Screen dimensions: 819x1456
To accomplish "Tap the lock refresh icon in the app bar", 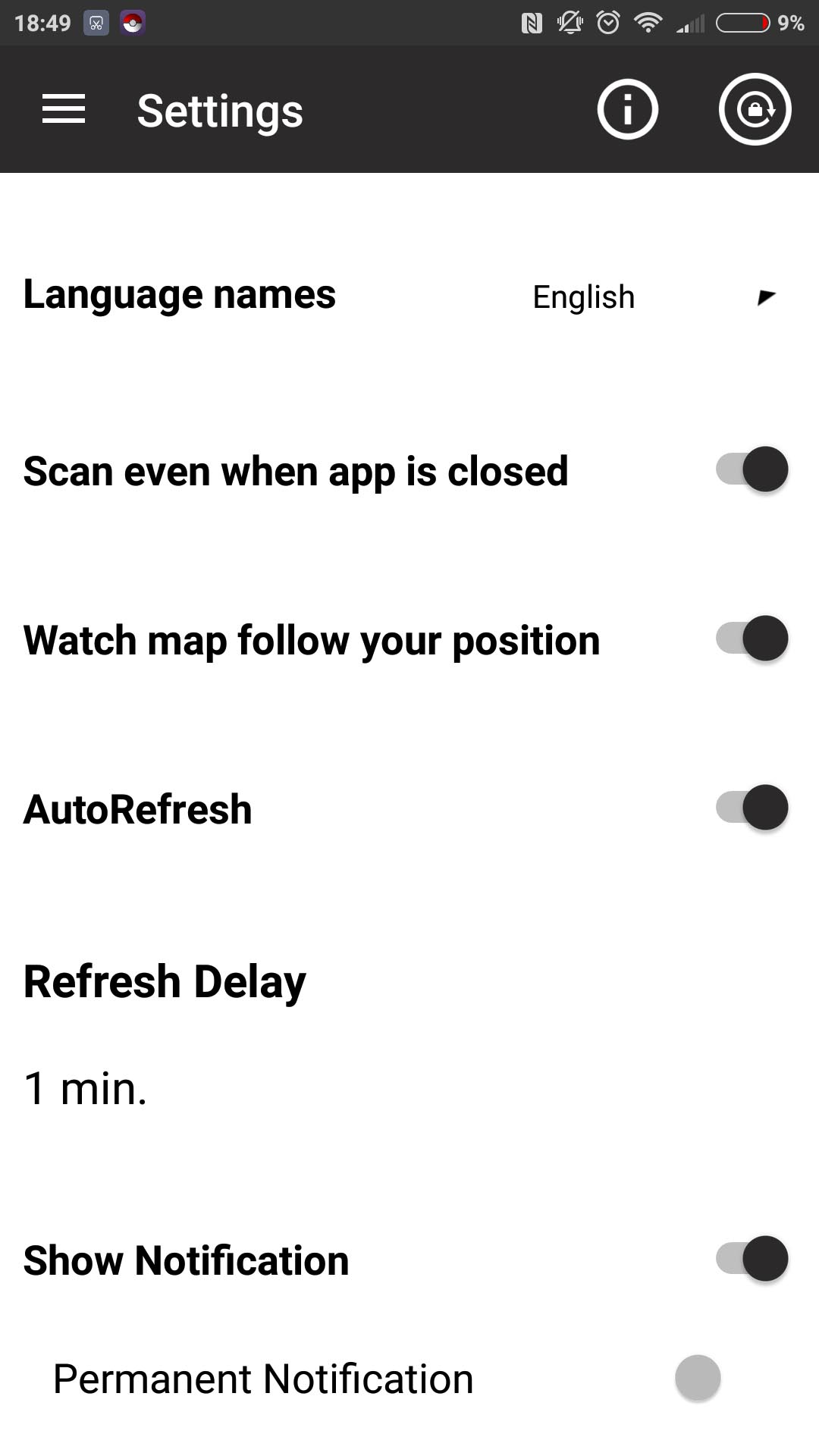I will [755, 109].
